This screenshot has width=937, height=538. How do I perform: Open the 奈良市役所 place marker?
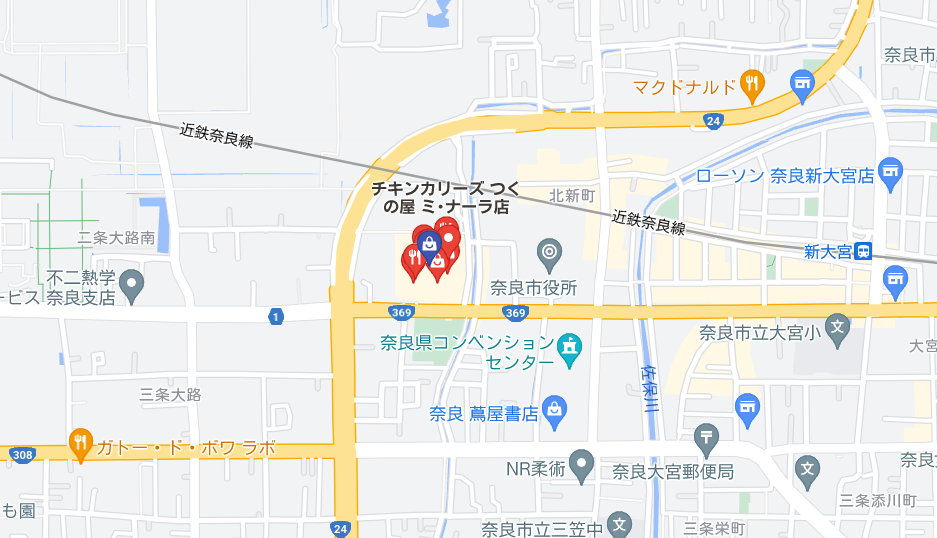point(548,251)
